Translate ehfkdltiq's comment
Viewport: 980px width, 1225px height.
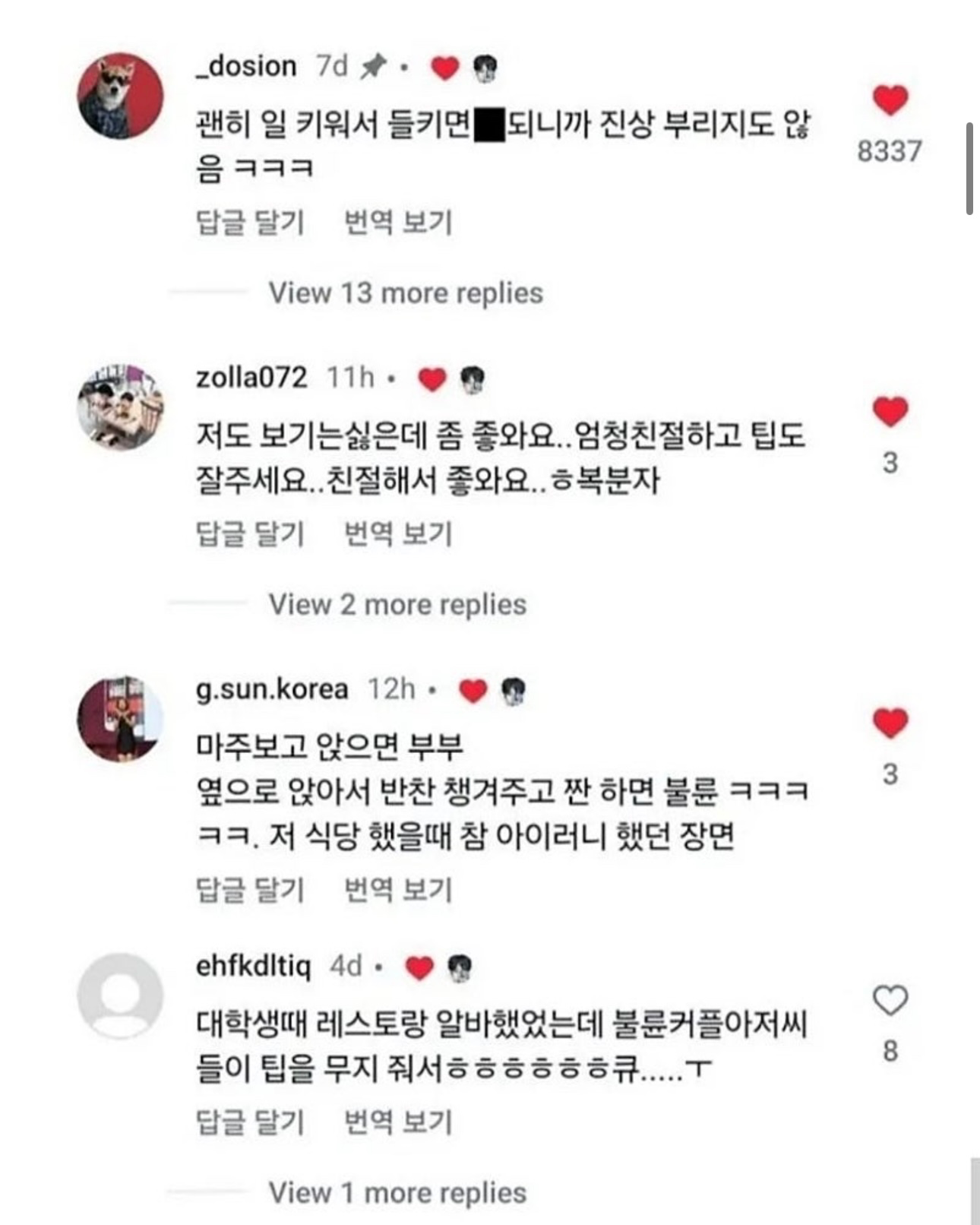[x=398, y=1122]
